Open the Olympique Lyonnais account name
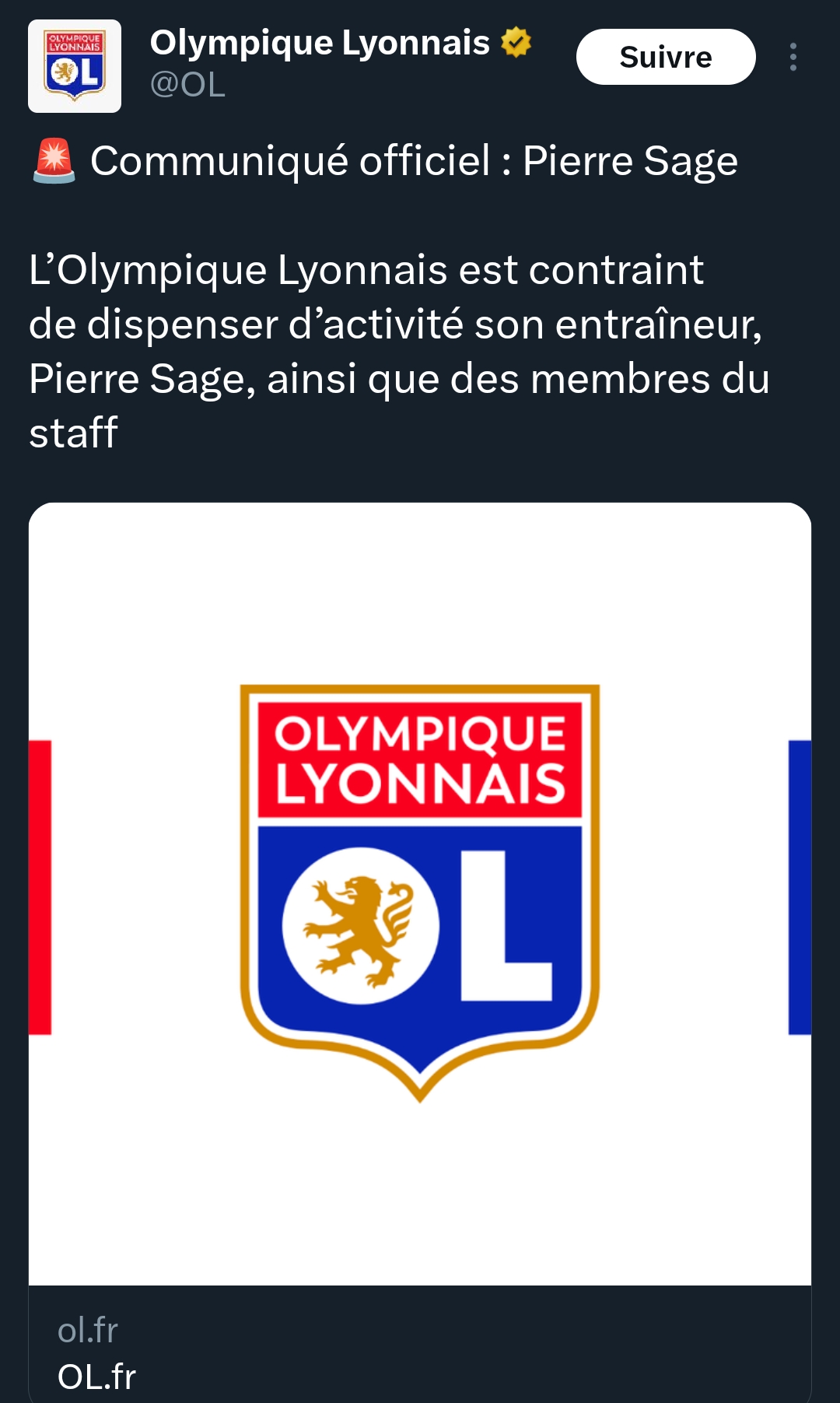Viewport: 840px width, 1403px height. pos(320,43)
